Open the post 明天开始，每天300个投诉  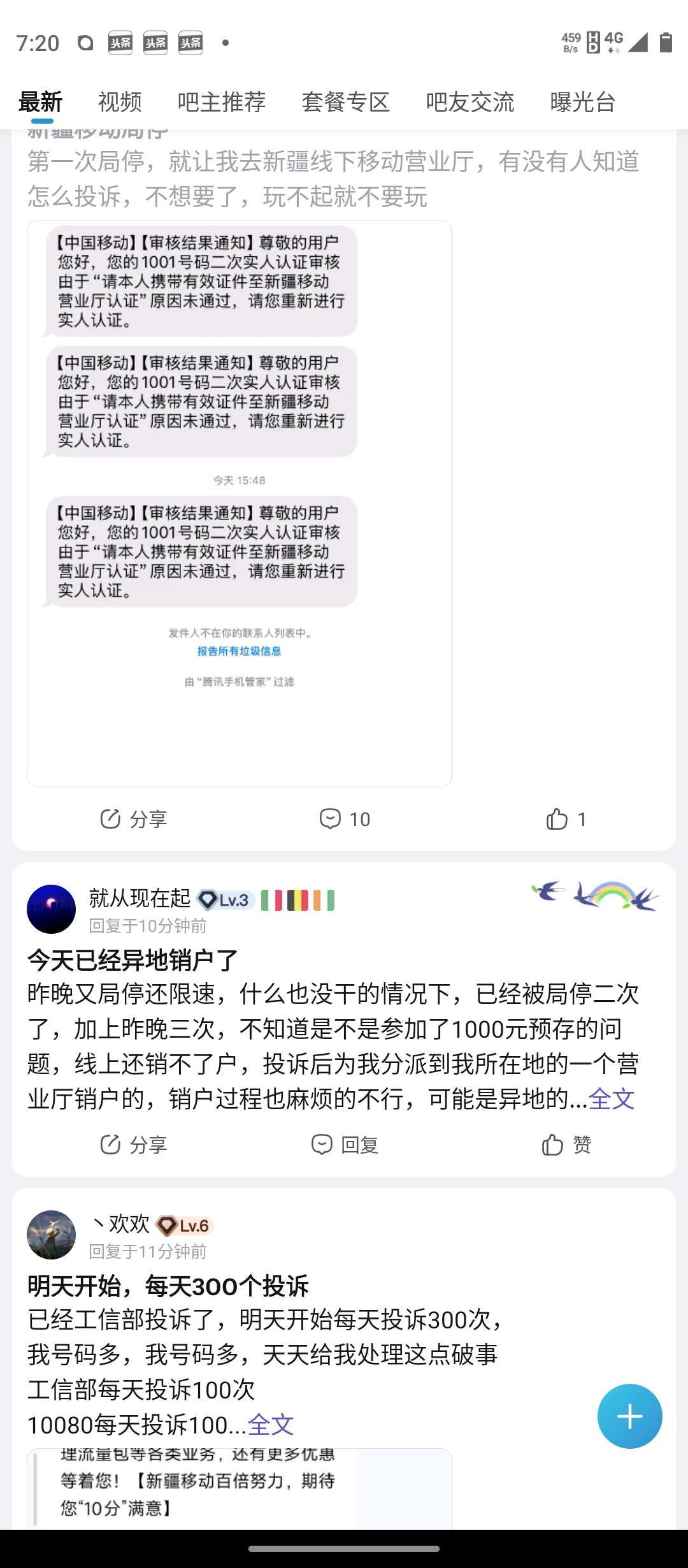point(168,1286)
